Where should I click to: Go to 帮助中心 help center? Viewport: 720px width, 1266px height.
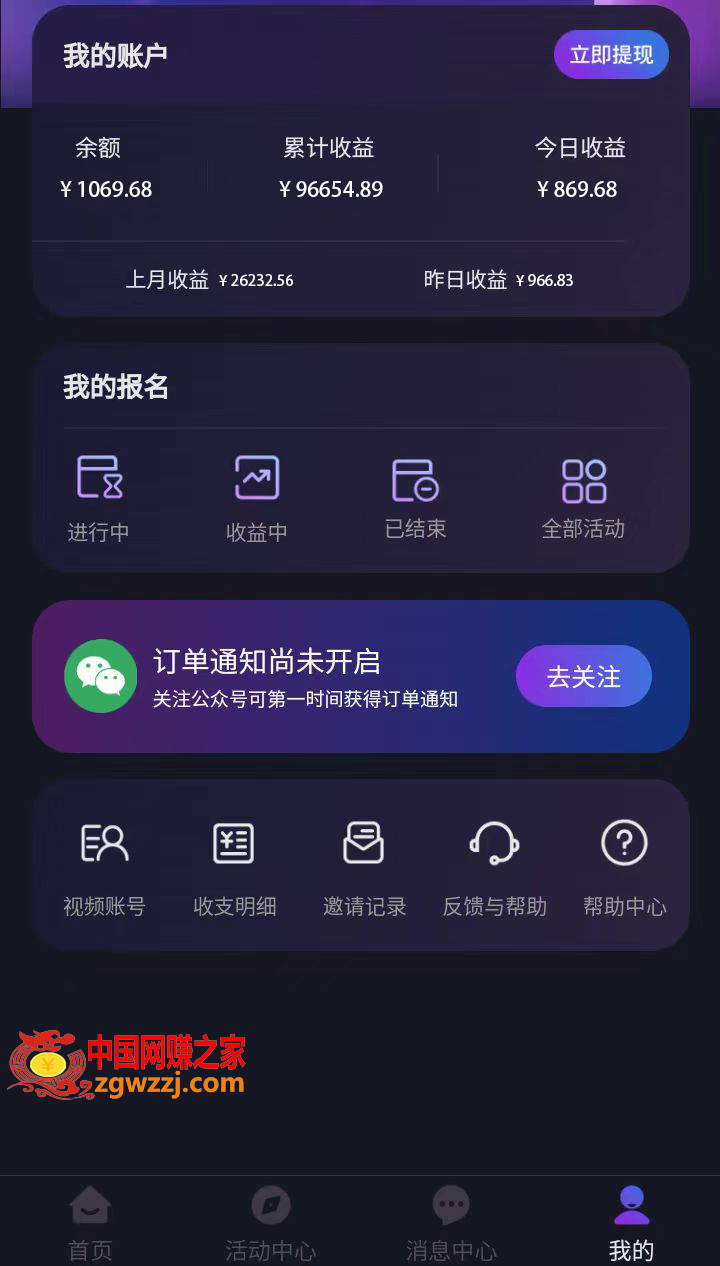click(x=624, y=869)
